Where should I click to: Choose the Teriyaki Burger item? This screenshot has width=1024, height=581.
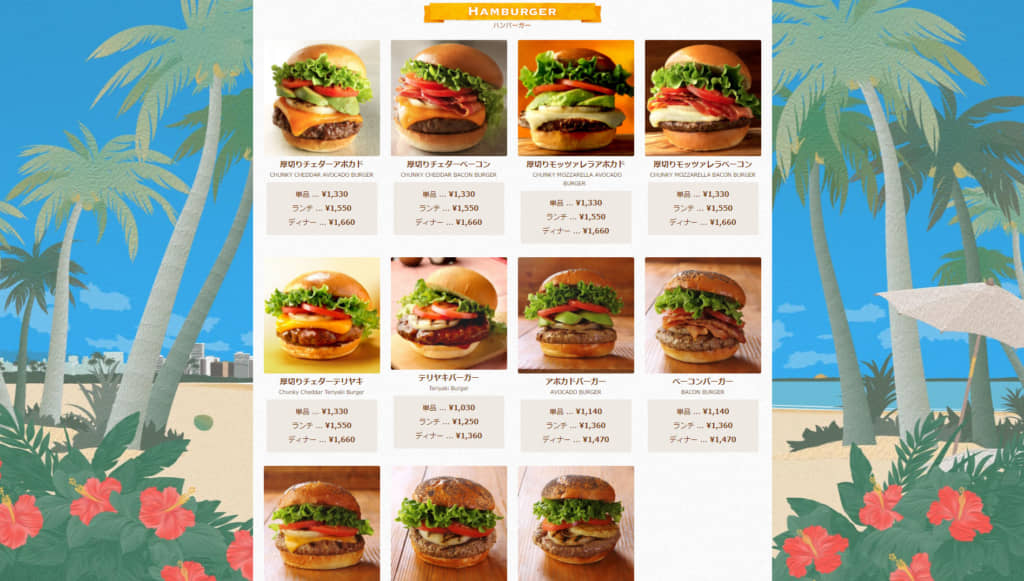click(449, 315)
